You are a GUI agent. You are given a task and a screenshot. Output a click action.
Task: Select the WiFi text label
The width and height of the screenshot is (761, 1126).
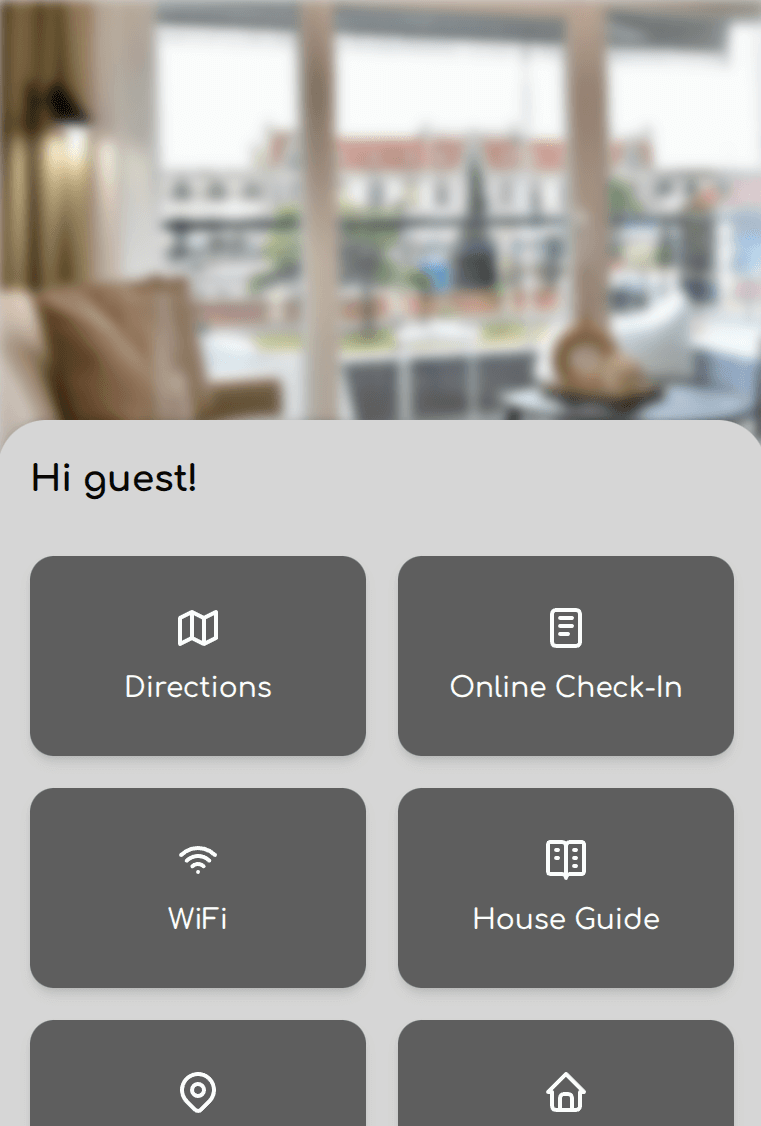[197, 918]
